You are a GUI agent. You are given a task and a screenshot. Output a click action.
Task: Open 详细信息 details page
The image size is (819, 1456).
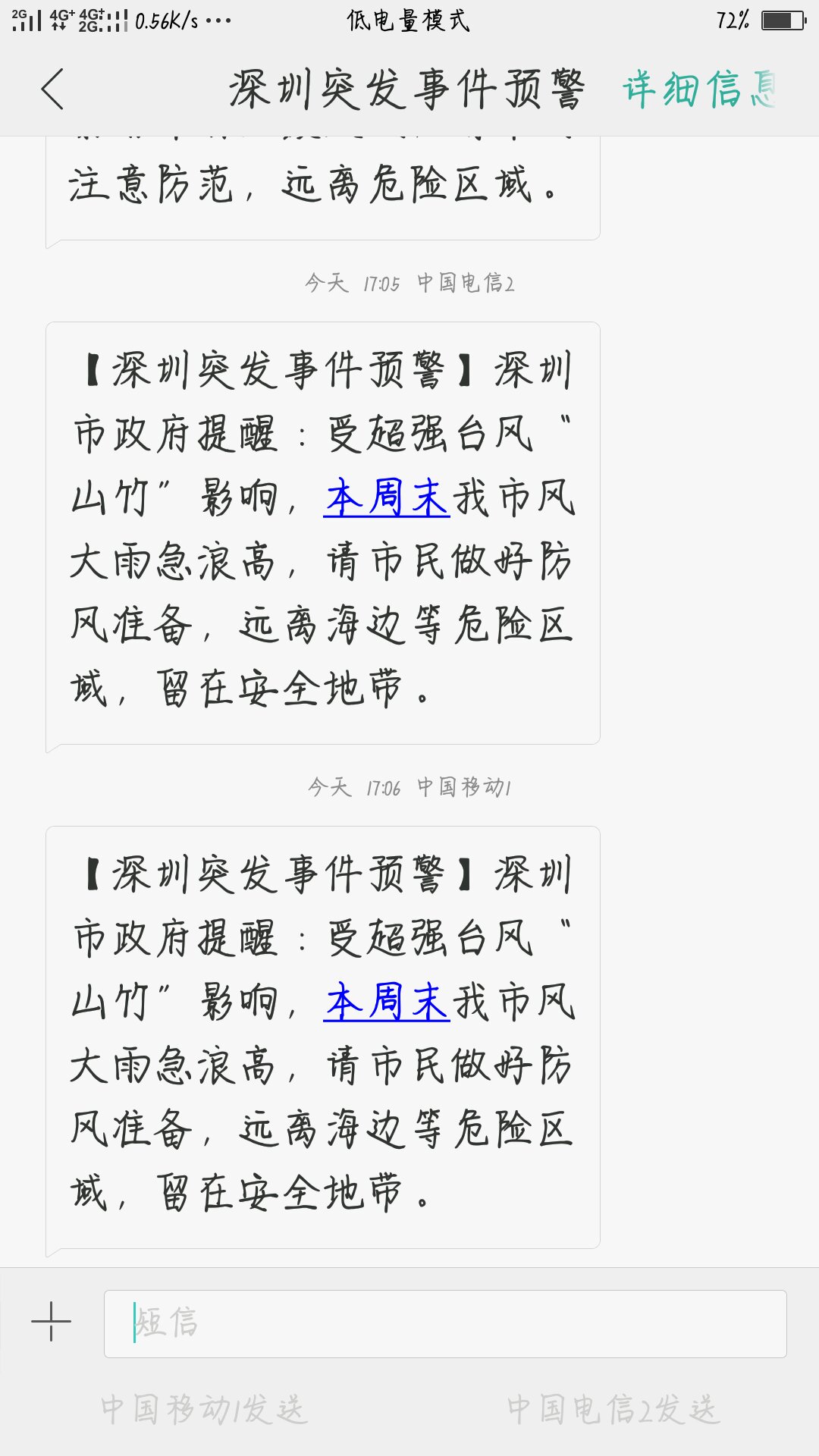coord(699,89)
